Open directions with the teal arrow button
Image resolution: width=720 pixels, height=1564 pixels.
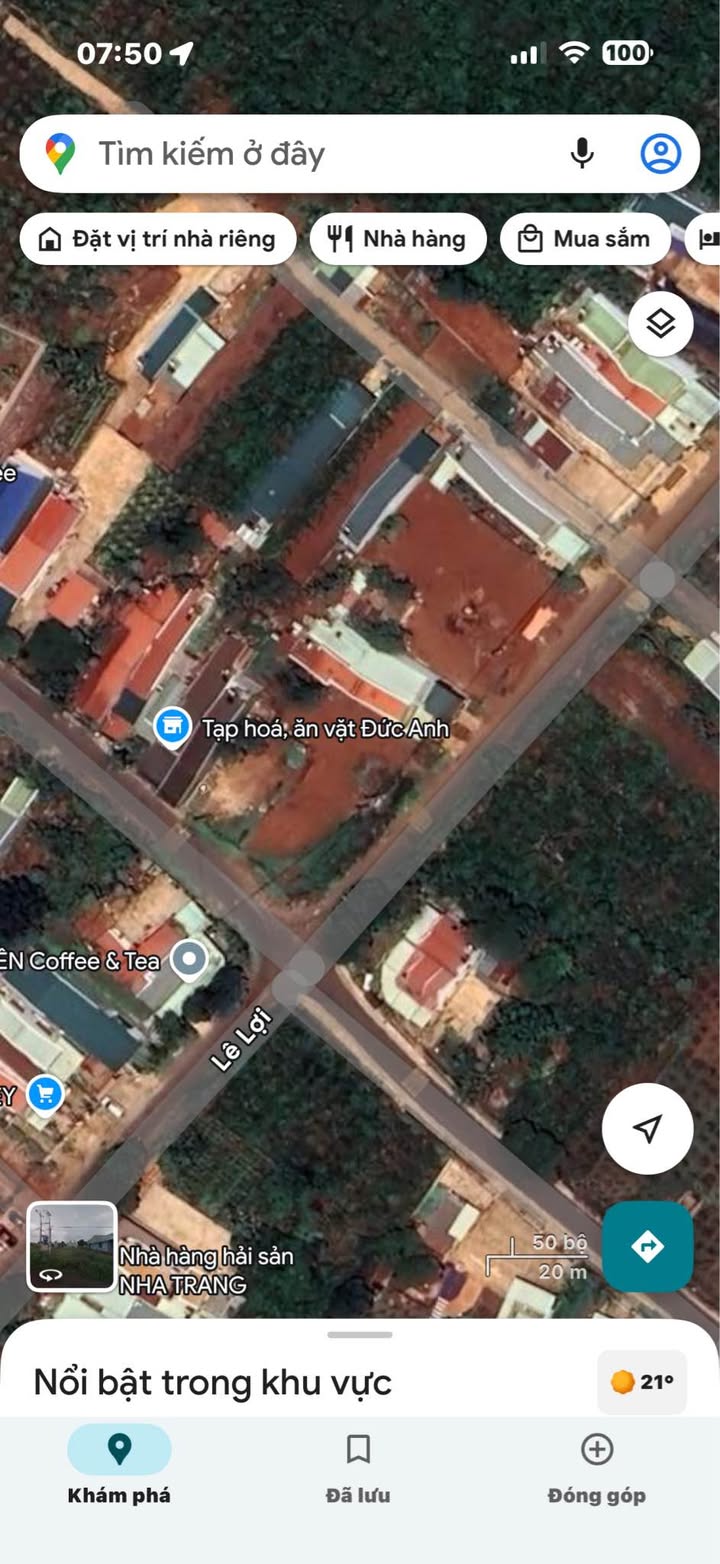coord(647,1246)
